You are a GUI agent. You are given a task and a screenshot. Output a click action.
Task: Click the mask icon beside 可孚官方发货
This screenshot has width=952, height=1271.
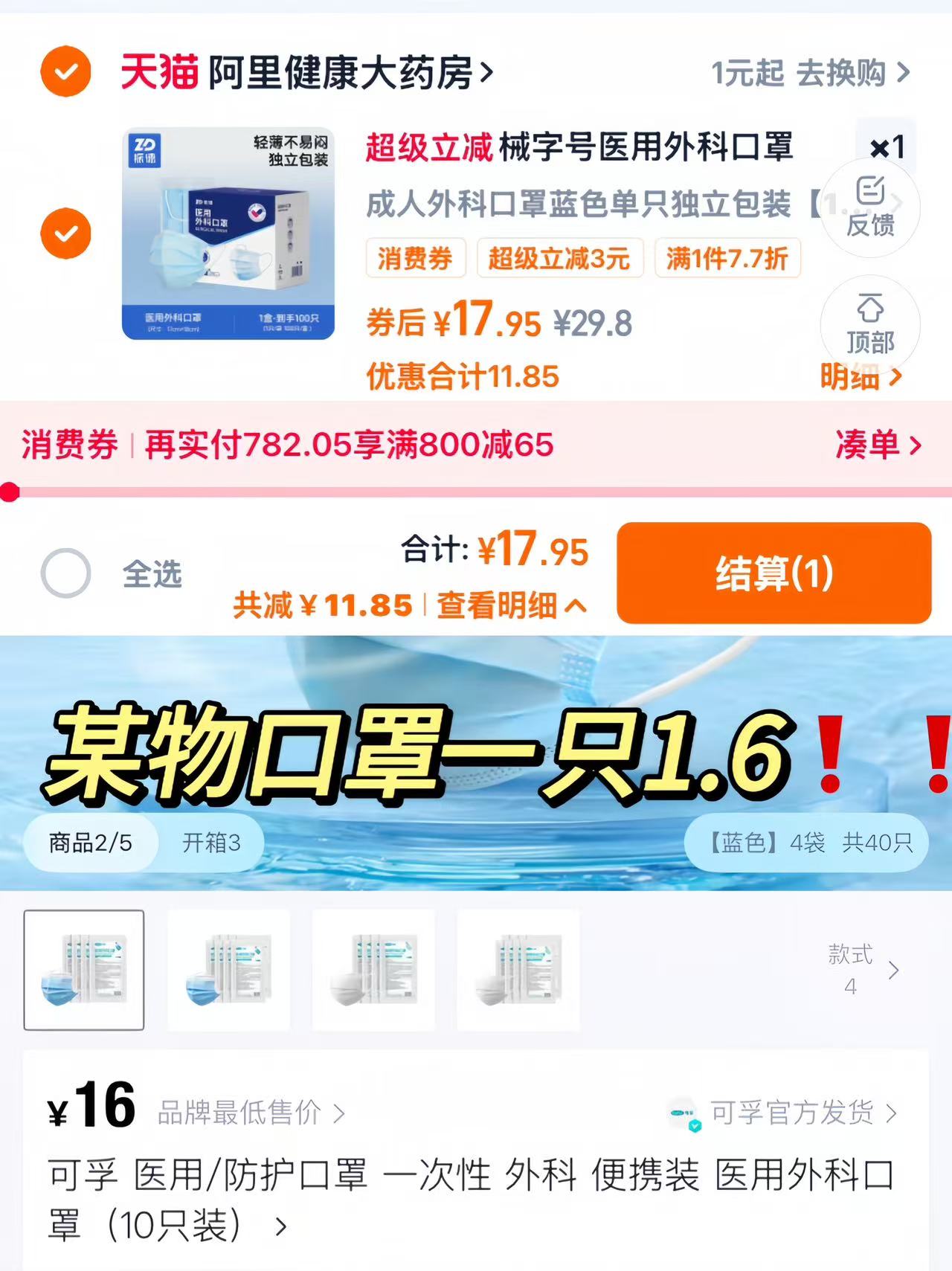684,1113
